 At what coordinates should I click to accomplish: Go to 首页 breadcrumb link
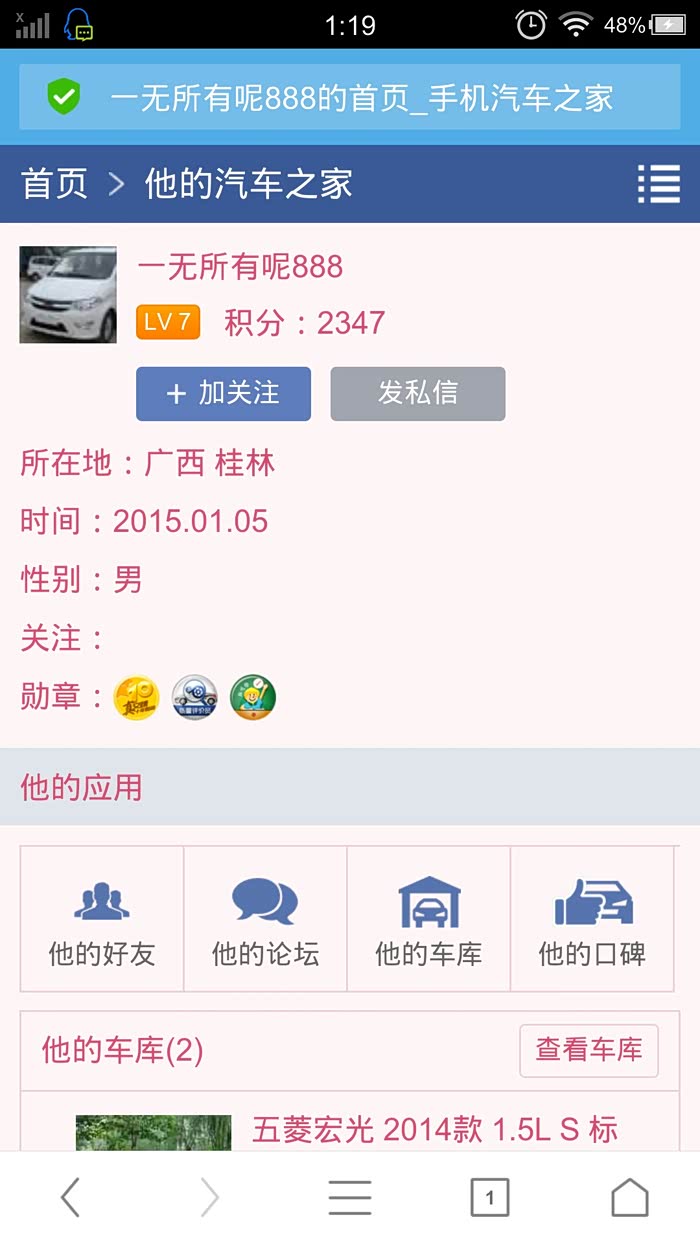point(55,184)
